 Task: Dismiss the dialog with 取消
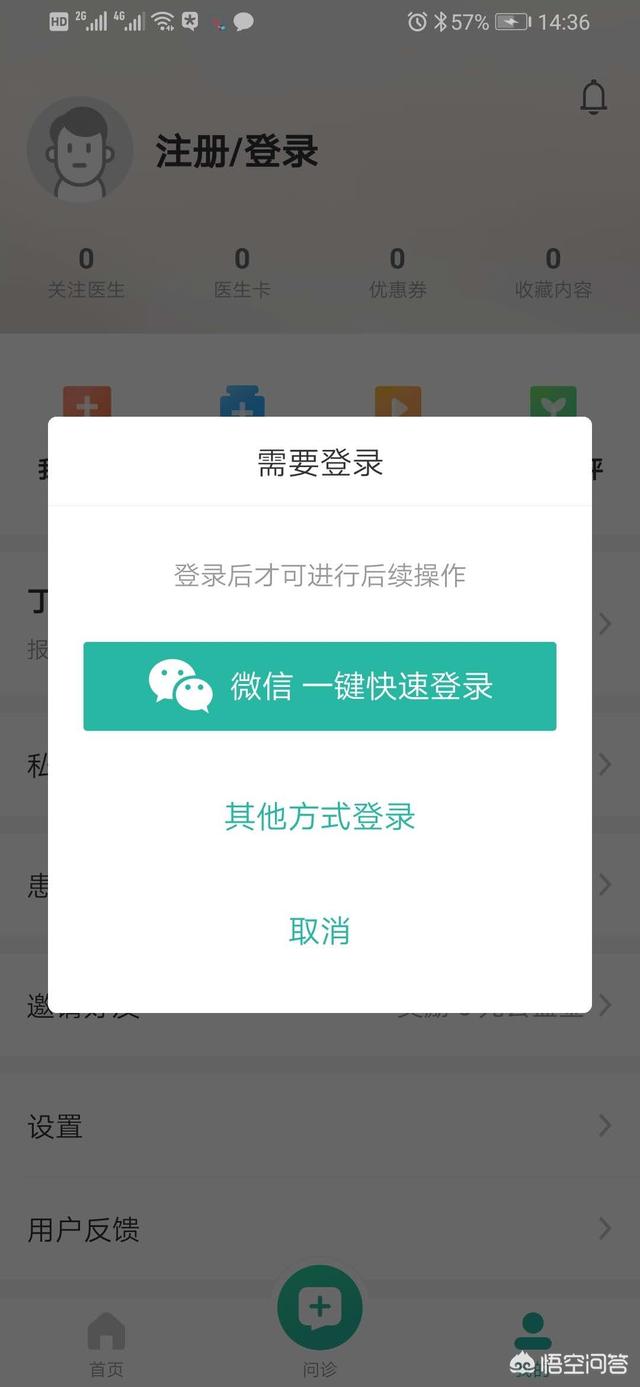pos(320,931)
